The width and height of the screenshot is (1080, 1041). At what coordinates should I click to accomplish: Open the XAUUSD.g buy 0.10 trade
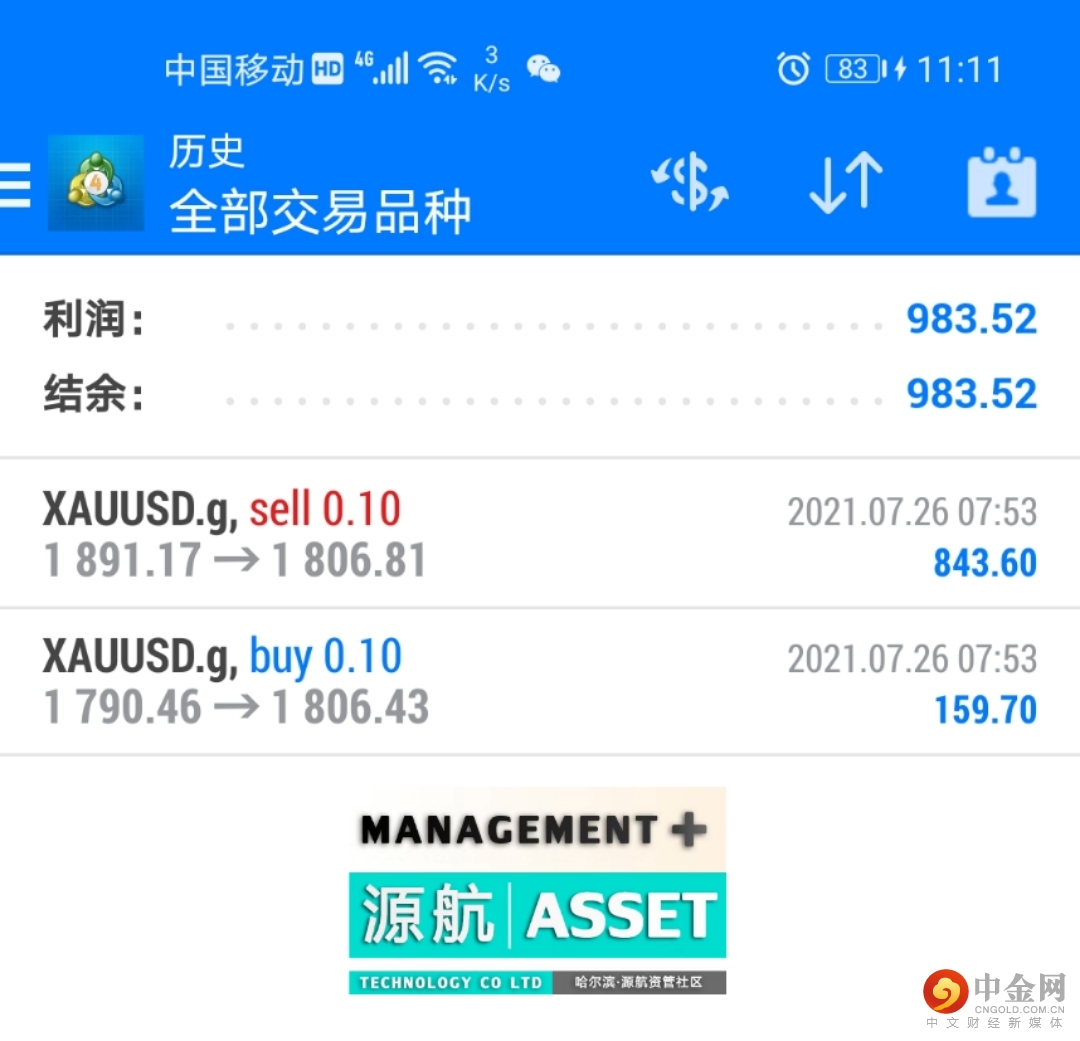pos(540,682)
